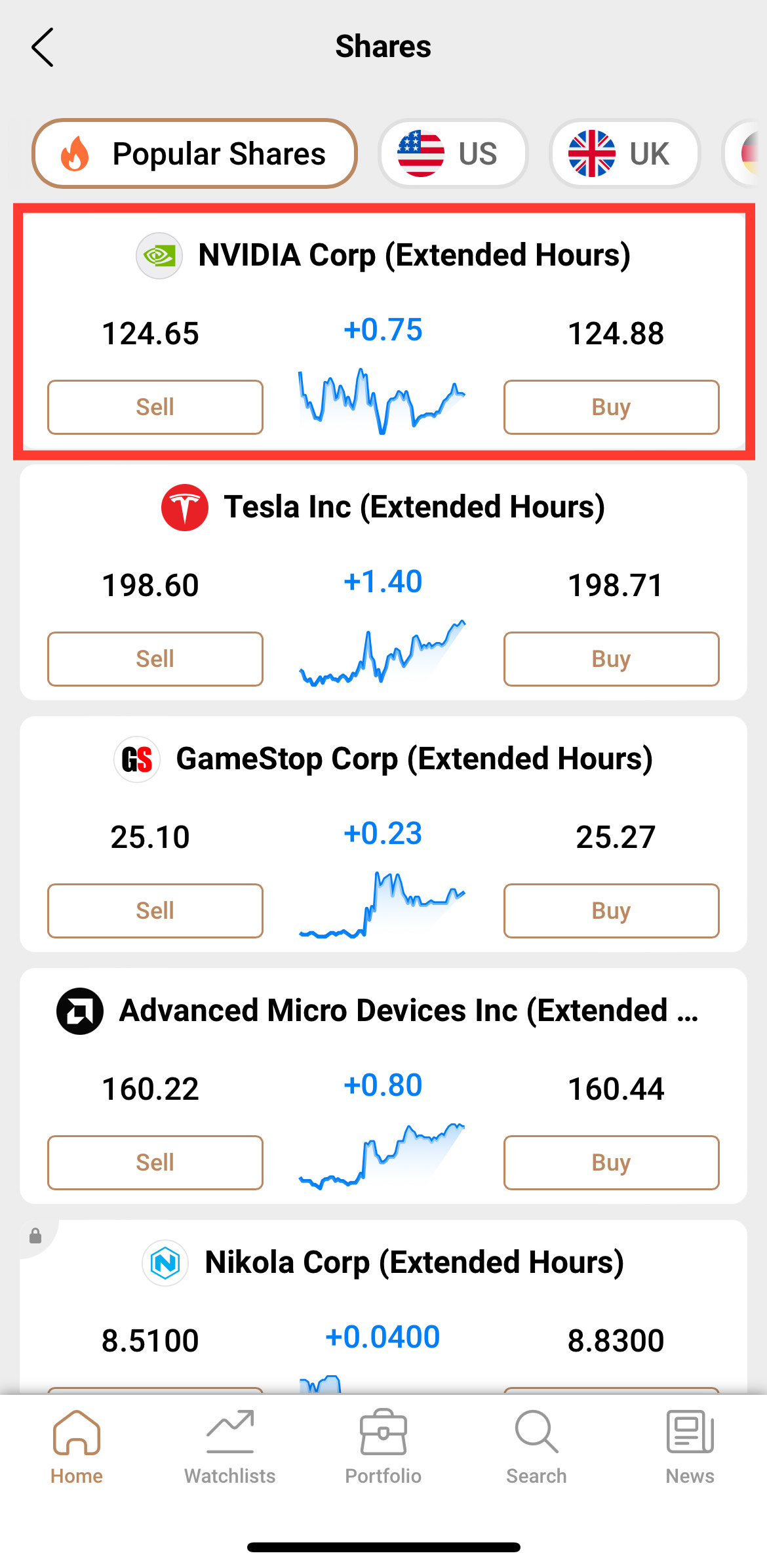Go back using the arrow at top

pos(42,47)
